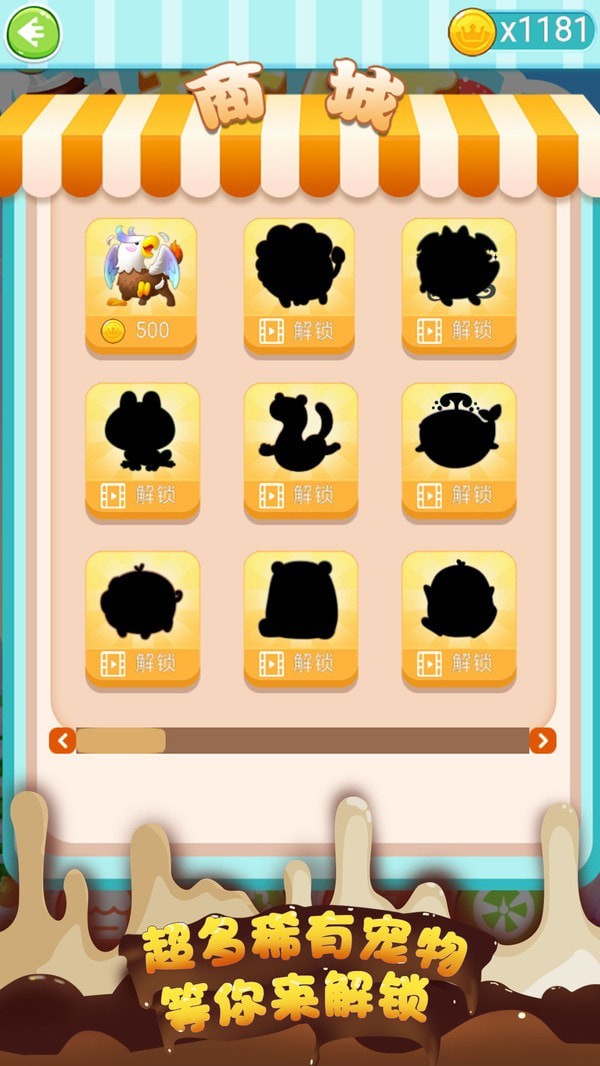Unlock the frog-shaped silhouette pet
The image size is (600, 1066).
141,495
